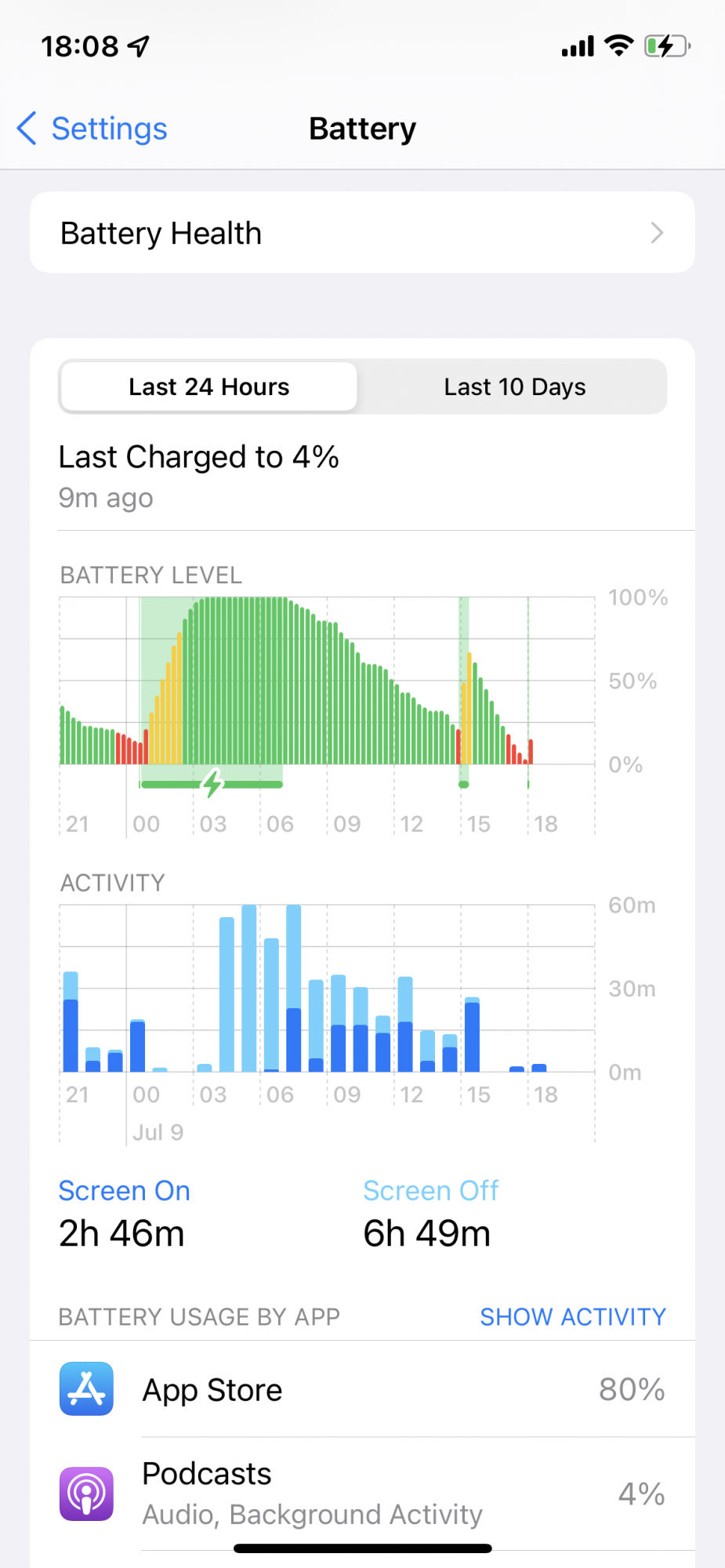
Task: Select Podcasts battery usage row
Action: point(362,1494)
